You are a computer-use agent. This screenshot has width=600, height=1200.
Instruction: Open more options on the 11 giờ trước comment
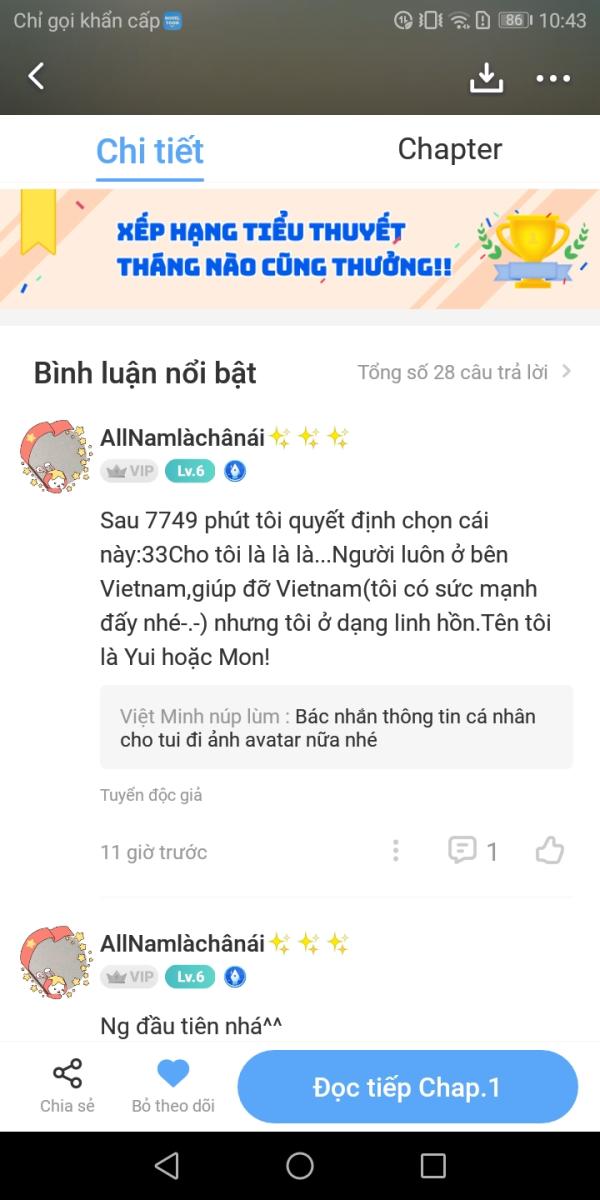(x=395, y=851)
